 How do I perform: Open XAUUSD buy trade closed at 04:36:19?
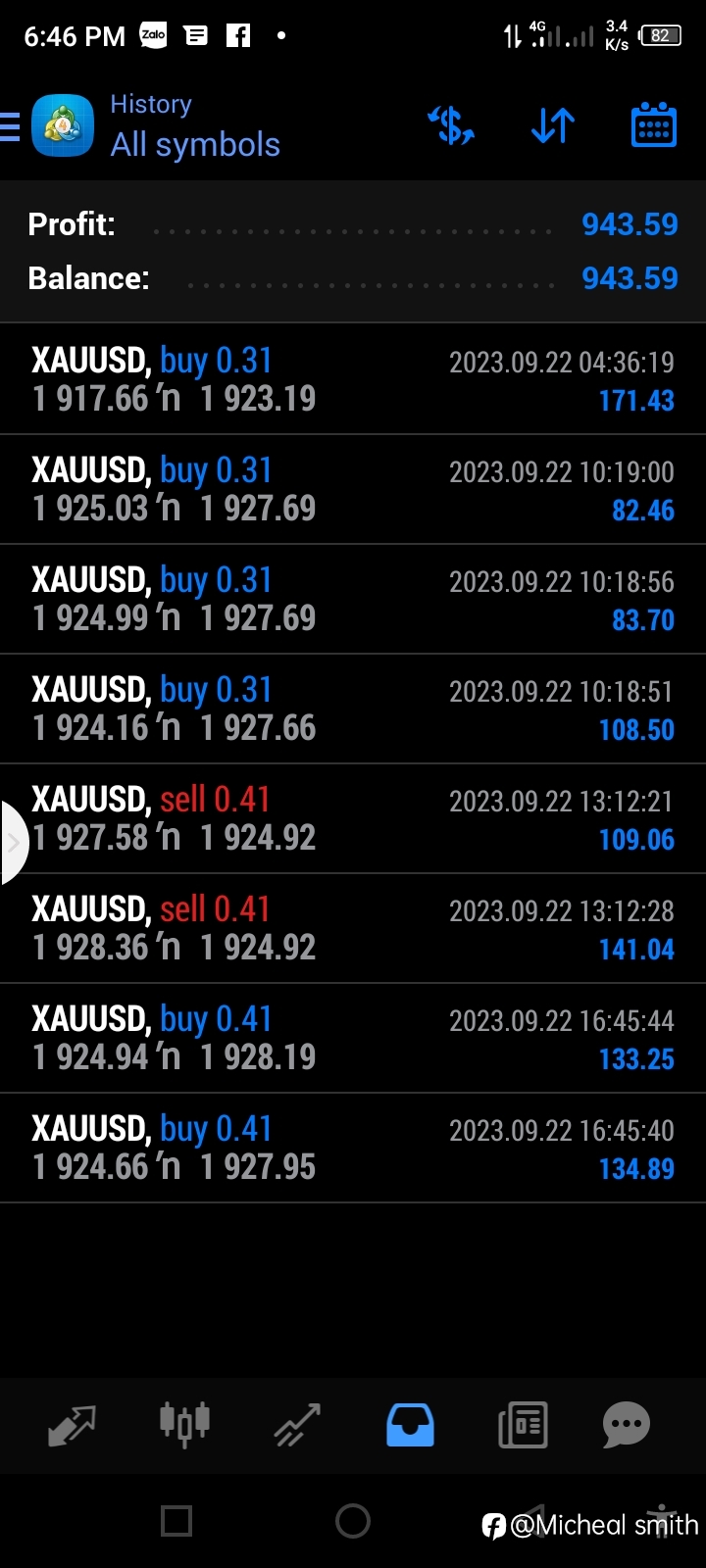coord(353,379)
